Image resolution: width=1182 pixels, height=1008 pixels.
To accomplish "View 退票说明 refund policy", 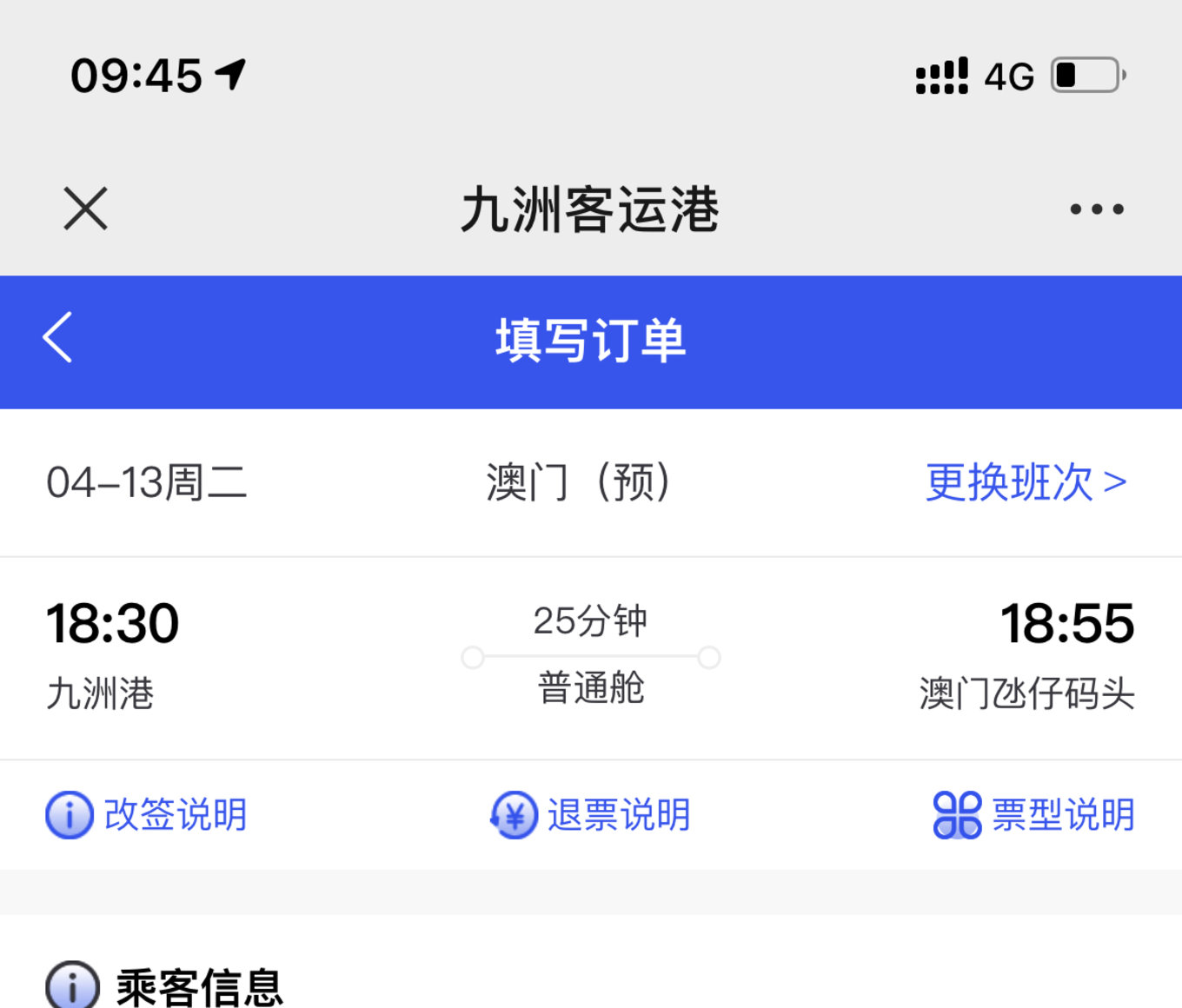I will pos(591,815).
